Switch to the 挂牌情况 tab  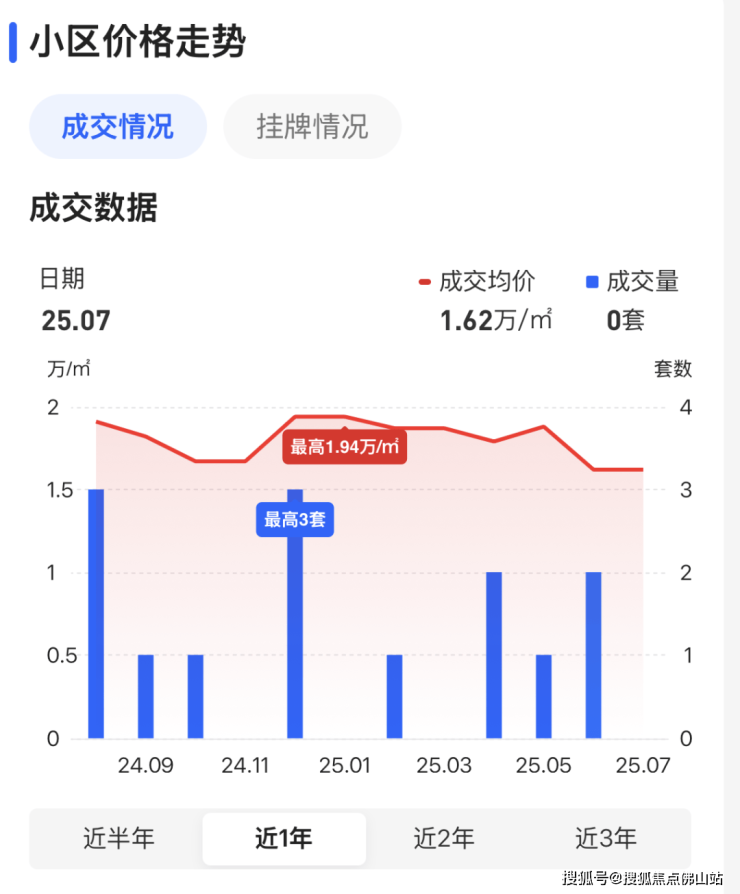pyautogui.click(x=312, y=127)
